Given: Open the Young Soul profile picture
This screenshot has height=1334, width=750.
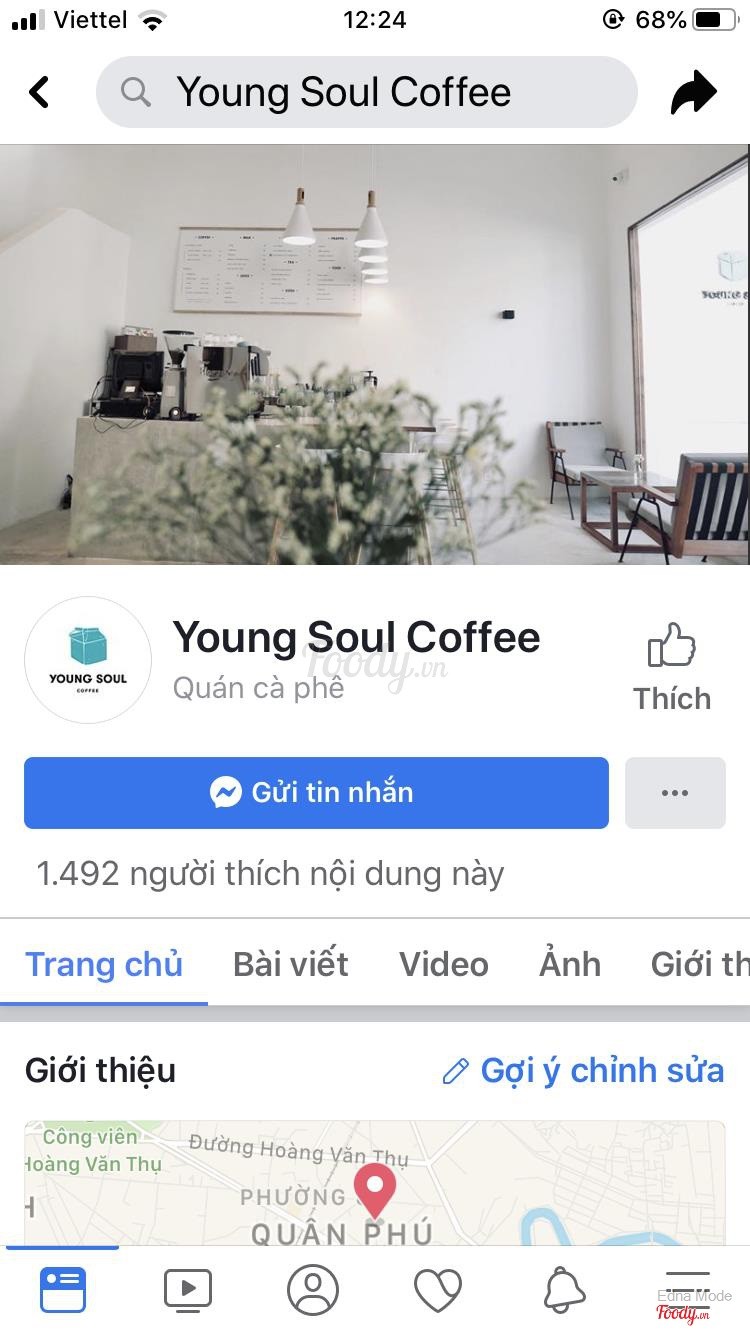Looking at the screenshot, I should tap(88, 660).
